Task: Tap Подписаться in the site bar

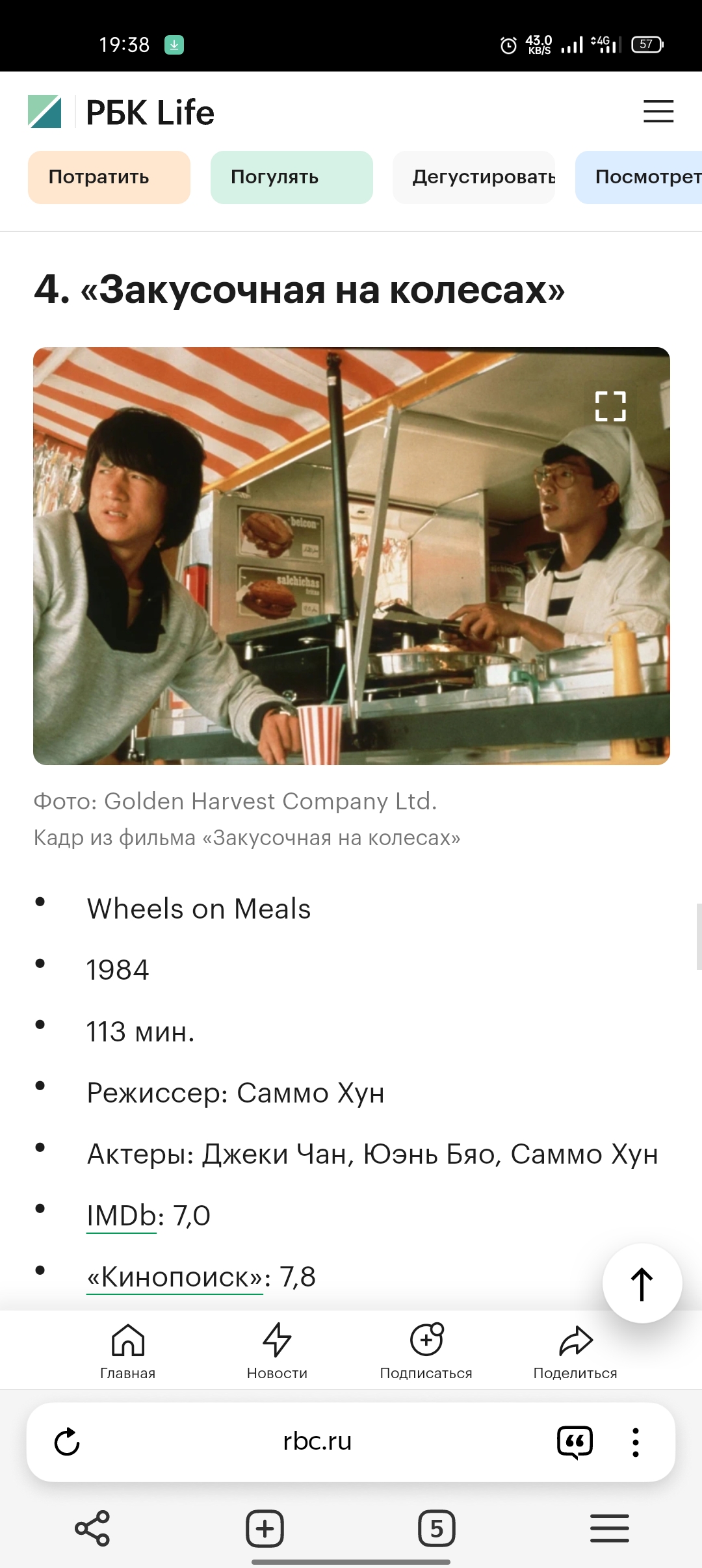Action: click(426, 1351)
